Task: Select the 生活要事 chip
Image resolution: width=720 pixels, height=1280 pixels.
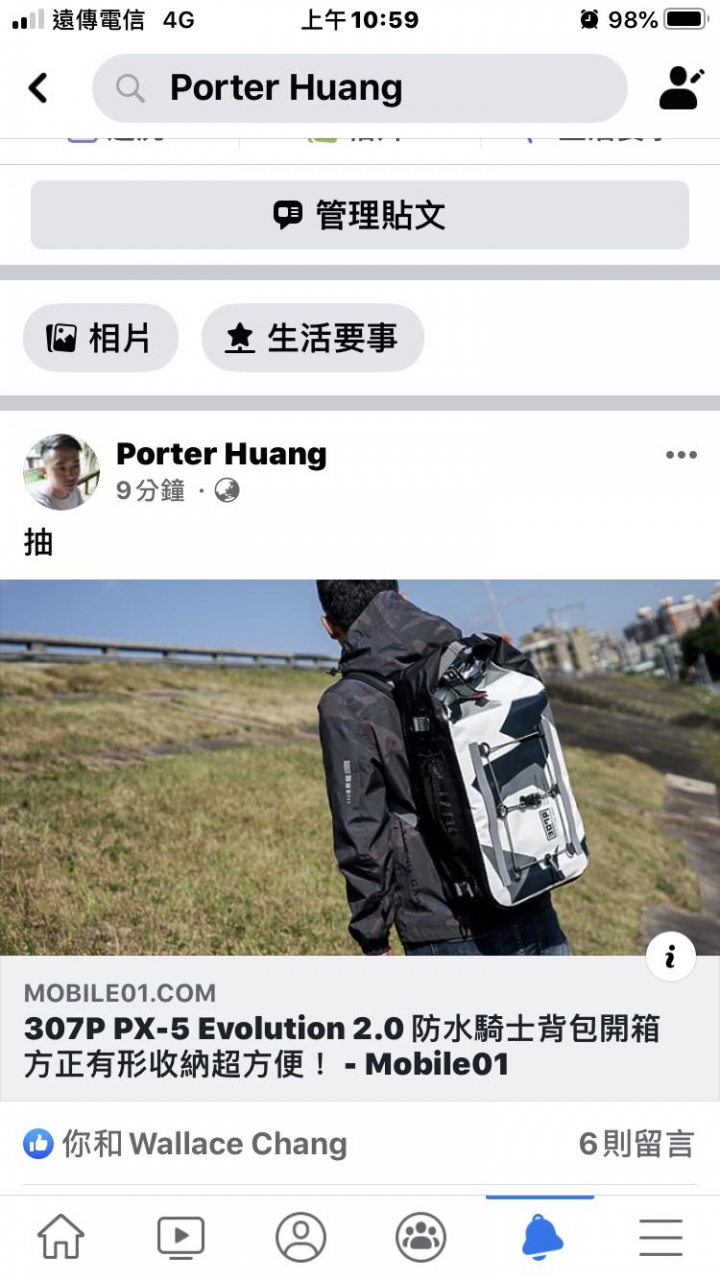Action: 313,338
